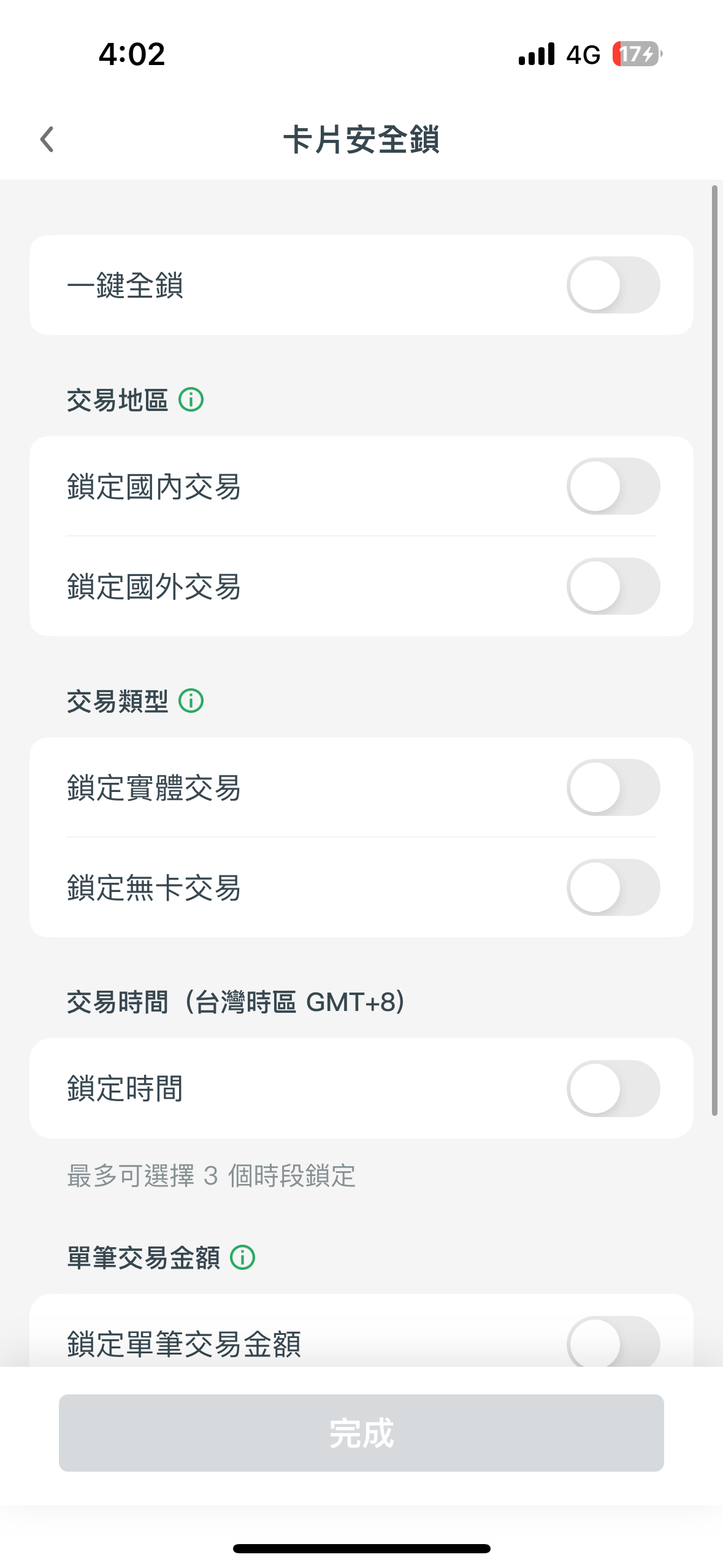Toggle 鎖定實體交易 on

tap(613, 788)
